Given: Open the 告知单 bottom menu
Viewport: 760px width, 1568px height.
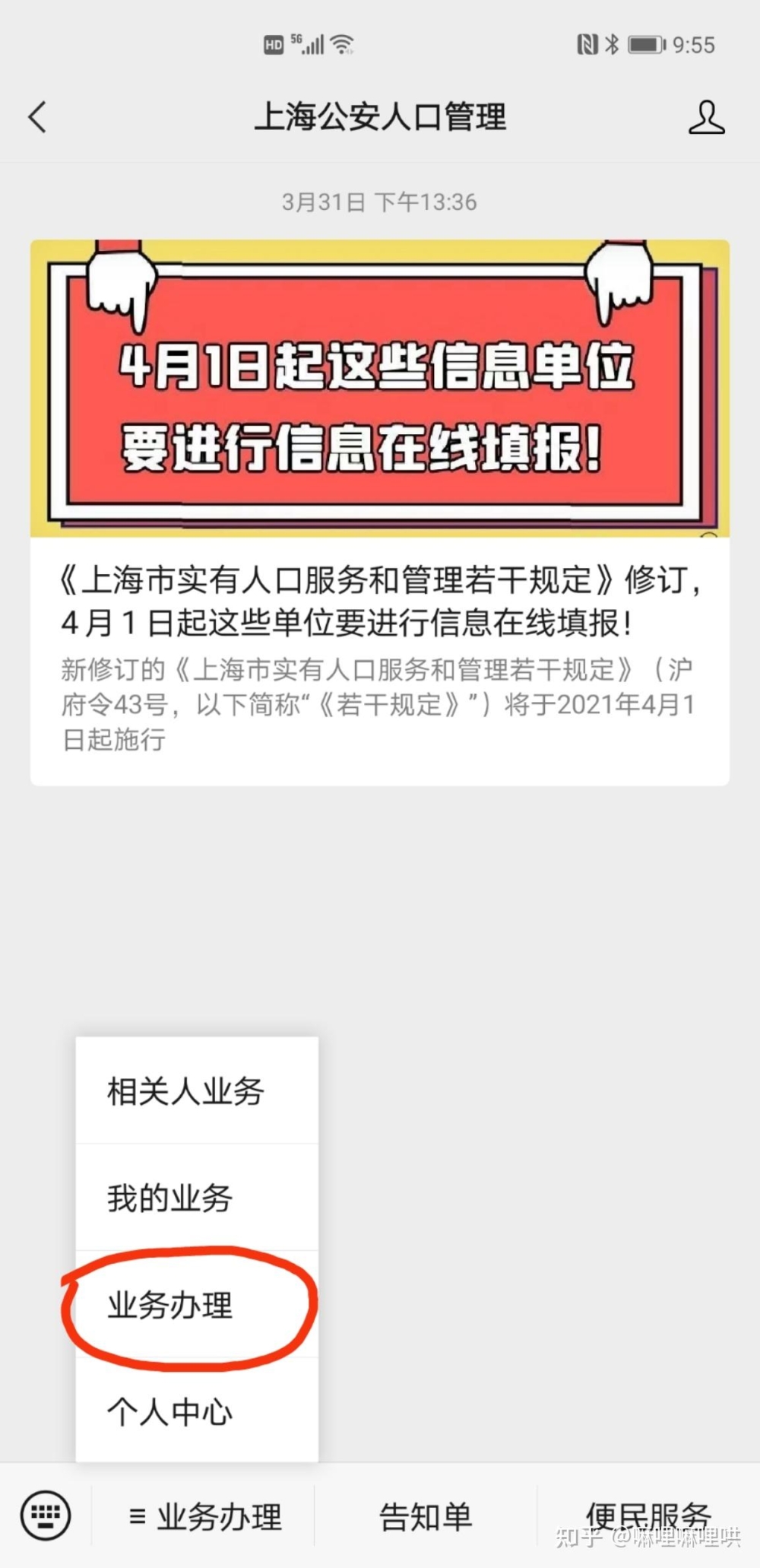Looking at the screenshot, I should [x=426, y=1517].
